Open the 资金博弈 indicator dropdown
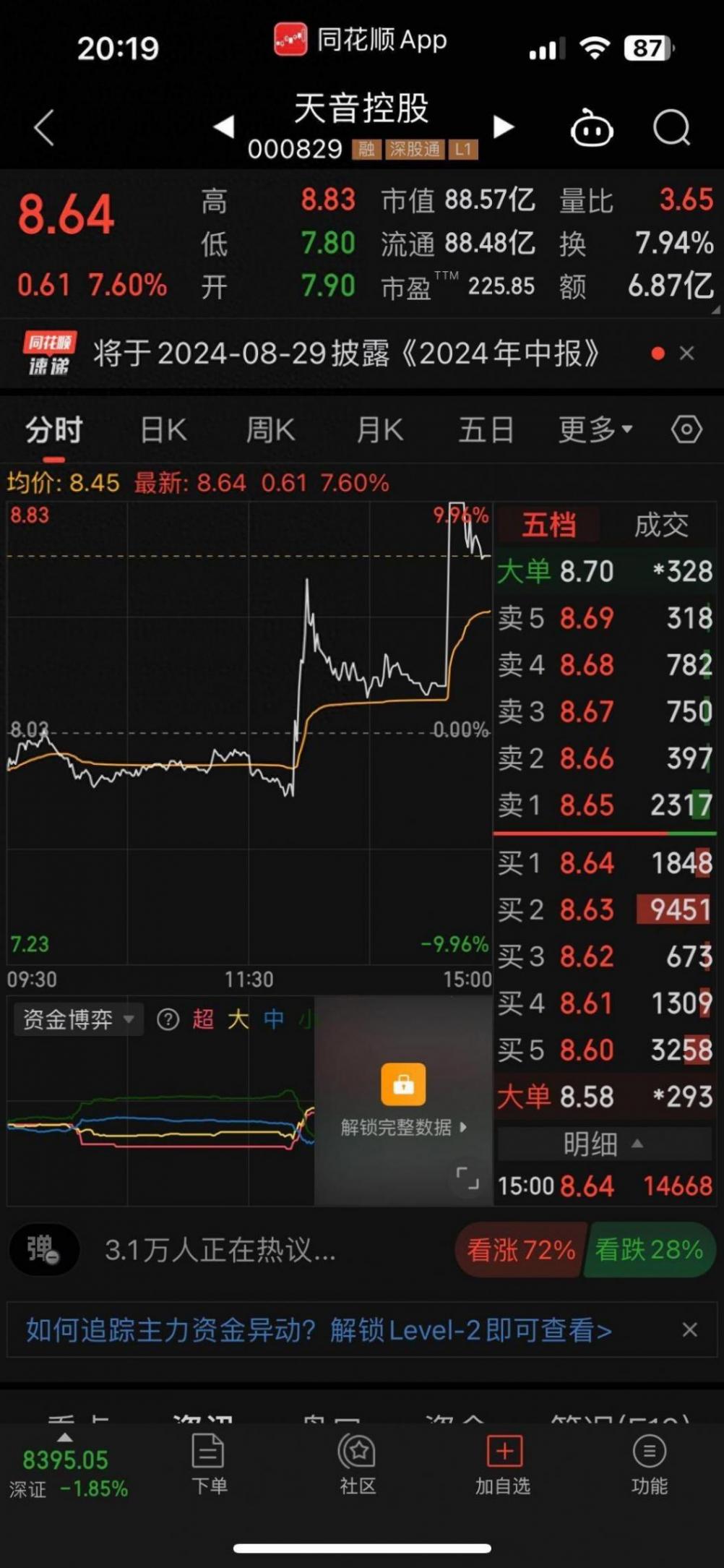724x1568 pixels. tap(78, 1019)
